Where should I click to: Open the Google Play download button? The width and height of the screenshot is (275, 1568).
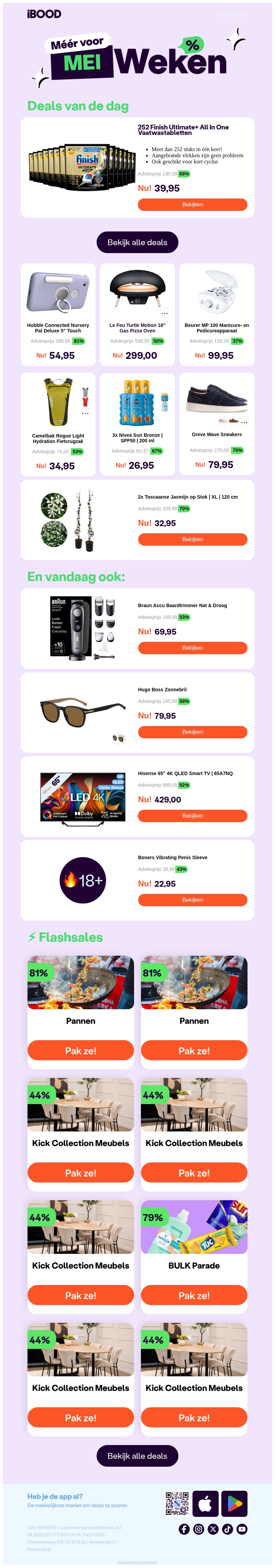[234, 1503]
